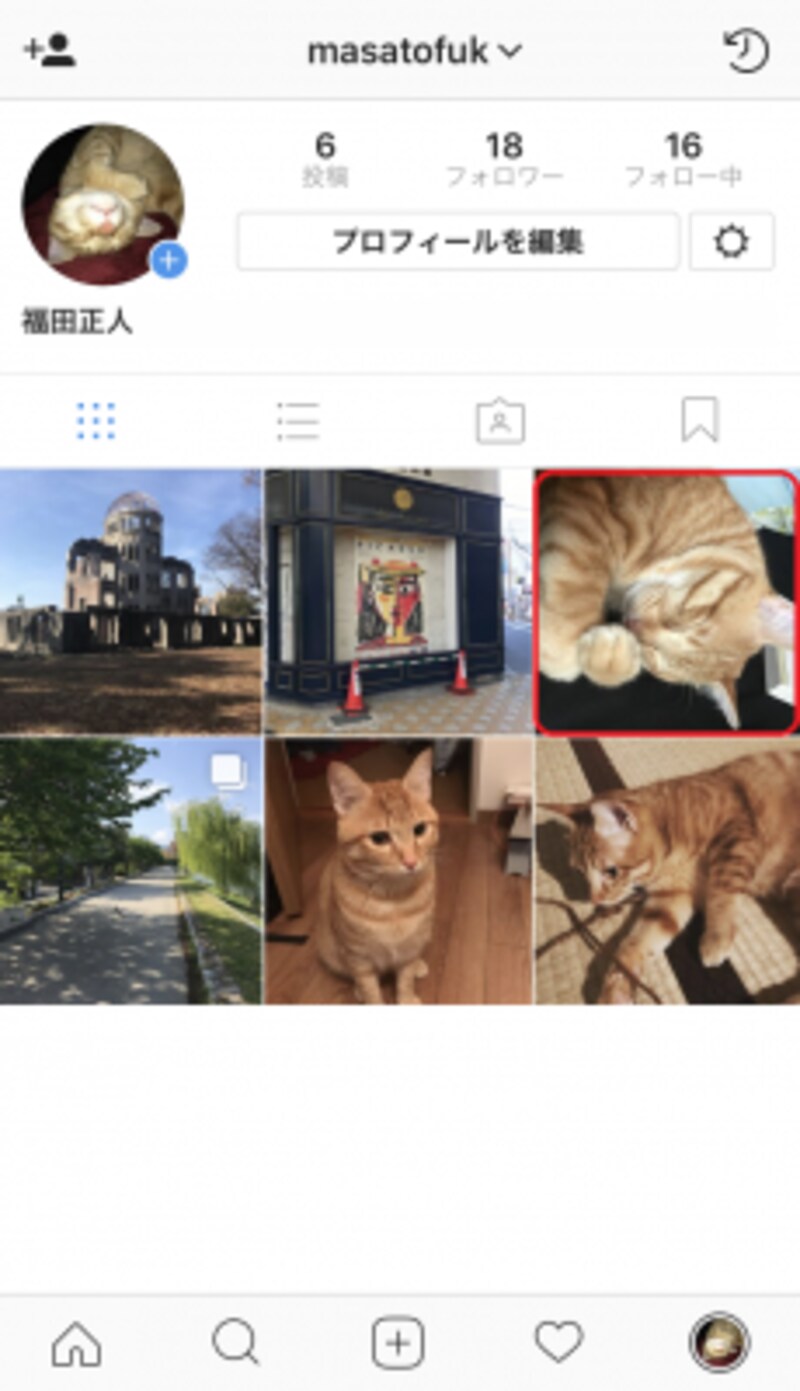The image size is (800, 1391).
Task: Go to the home feed tab
Action: 77,1343
